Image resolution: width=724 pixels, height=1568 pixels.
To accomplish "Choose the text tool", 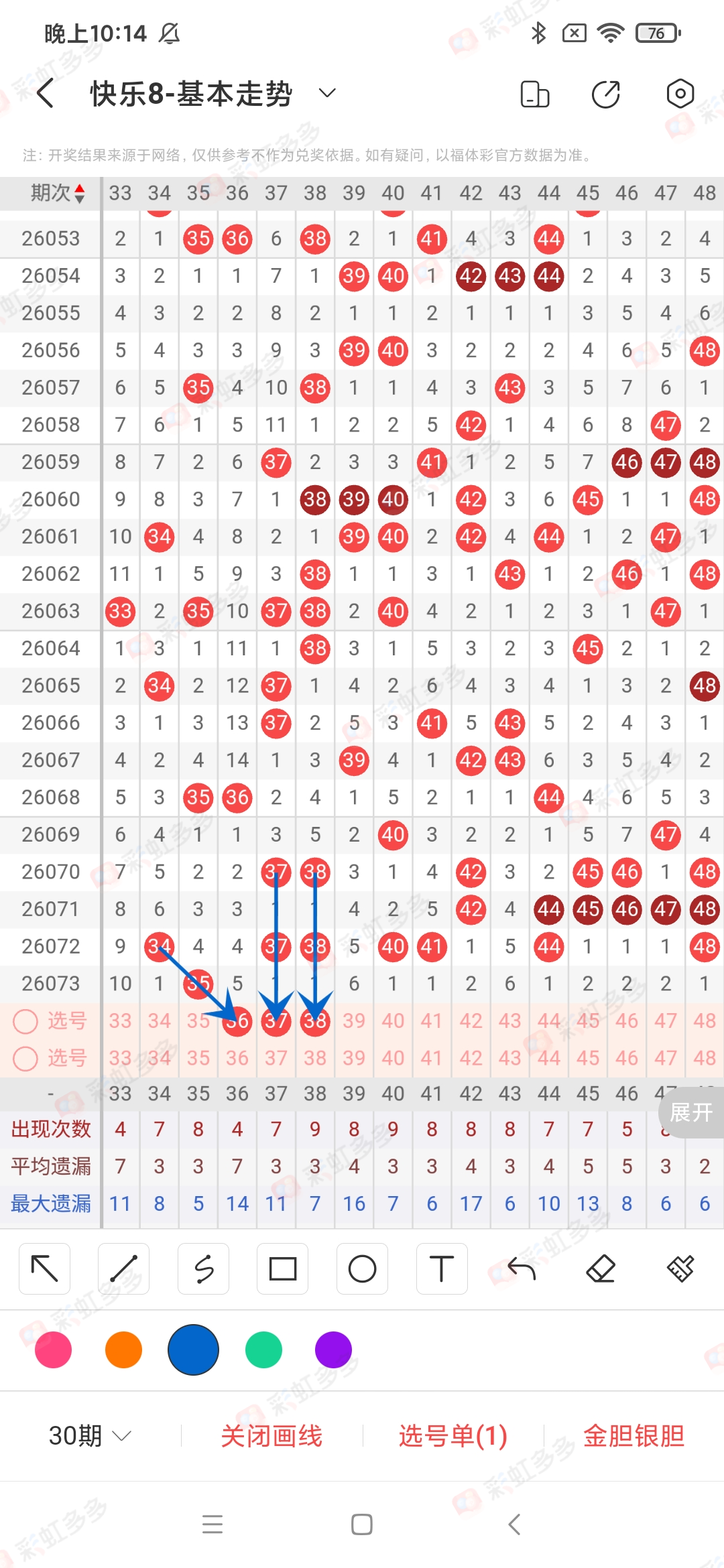I will pos(441,1268).
